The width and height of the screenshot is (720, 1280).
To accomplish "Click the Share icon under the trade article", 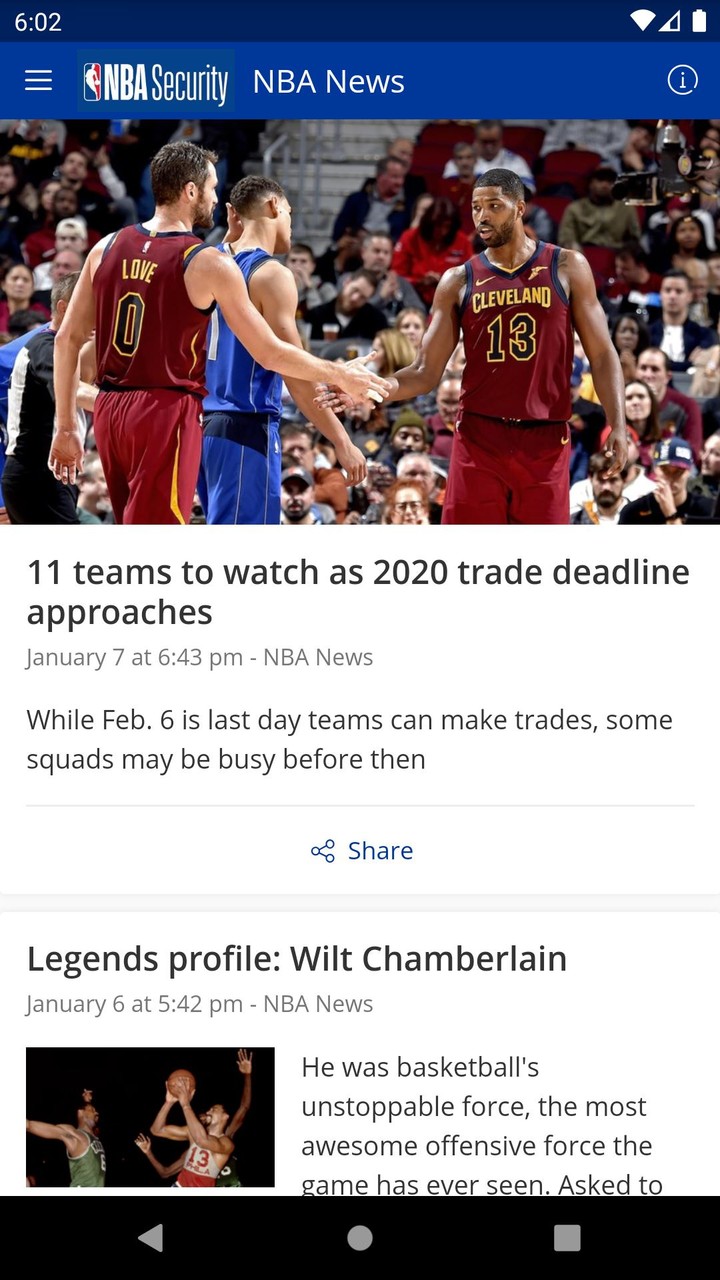I will point(321,851).
